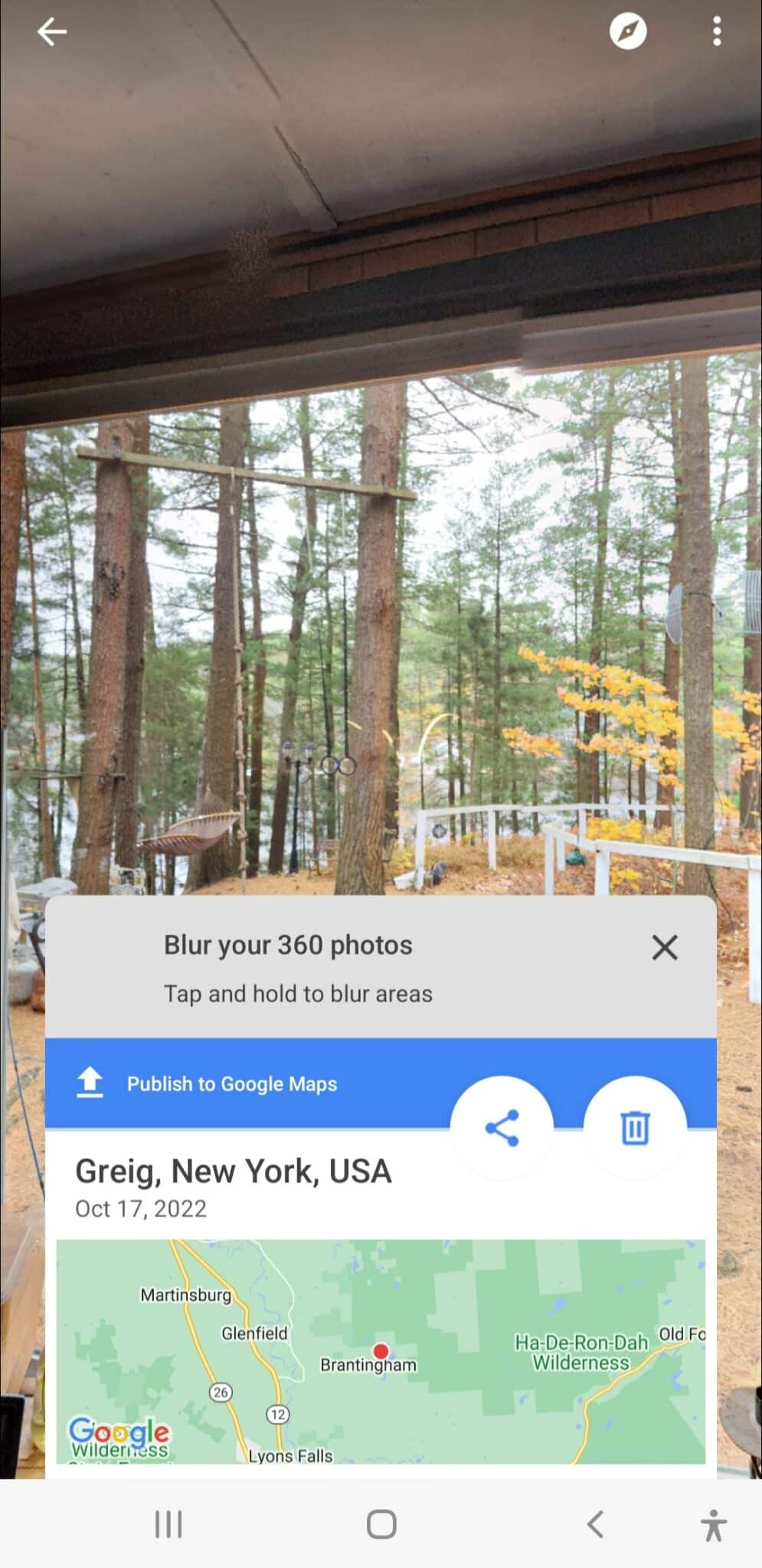Dismiss the Blur your 360 photos banner

pyautogui.click(x=664, y=947)
